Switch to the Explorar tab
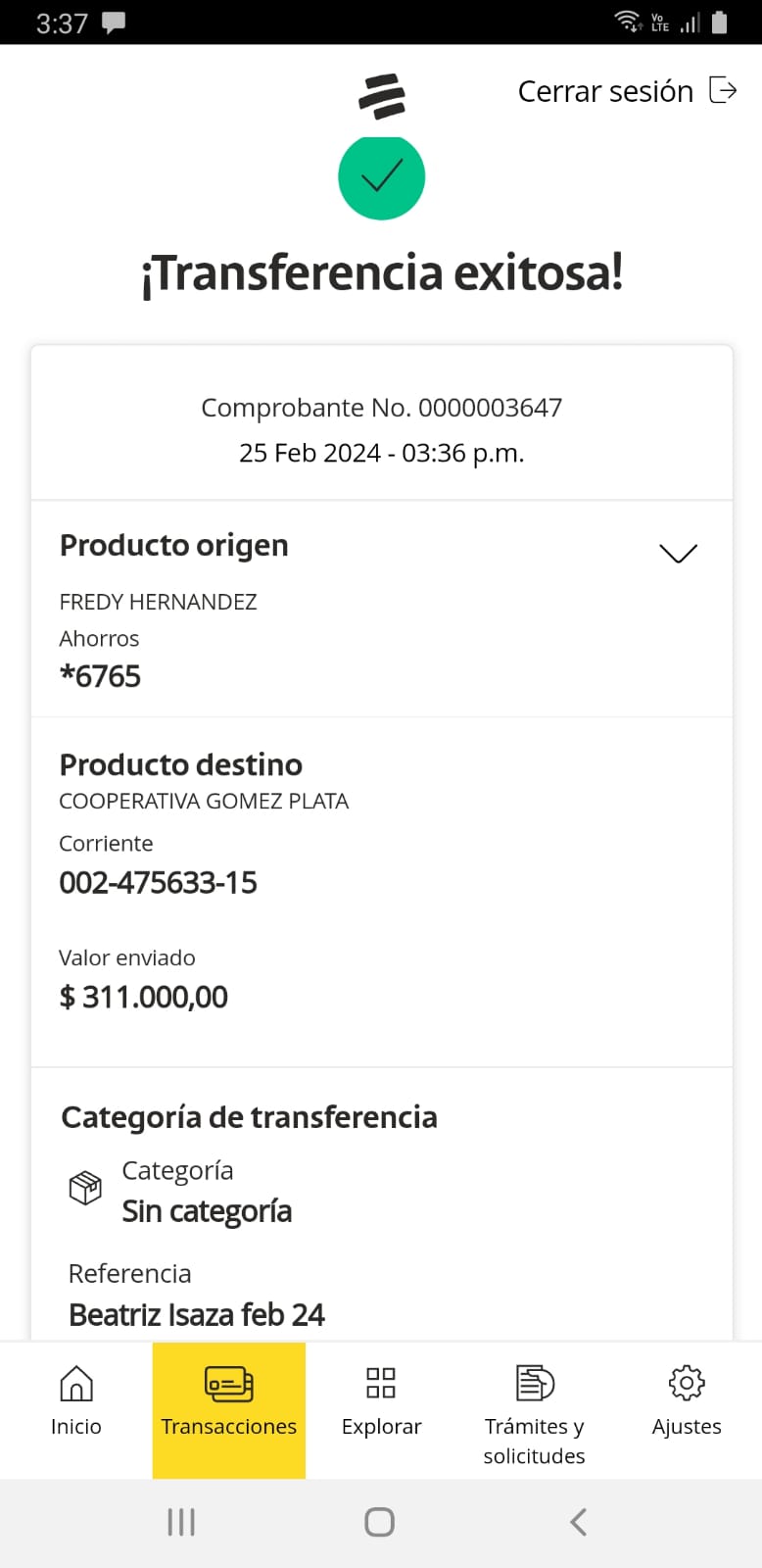This screenshot has height=1568, width=762. pos(381,1401)
